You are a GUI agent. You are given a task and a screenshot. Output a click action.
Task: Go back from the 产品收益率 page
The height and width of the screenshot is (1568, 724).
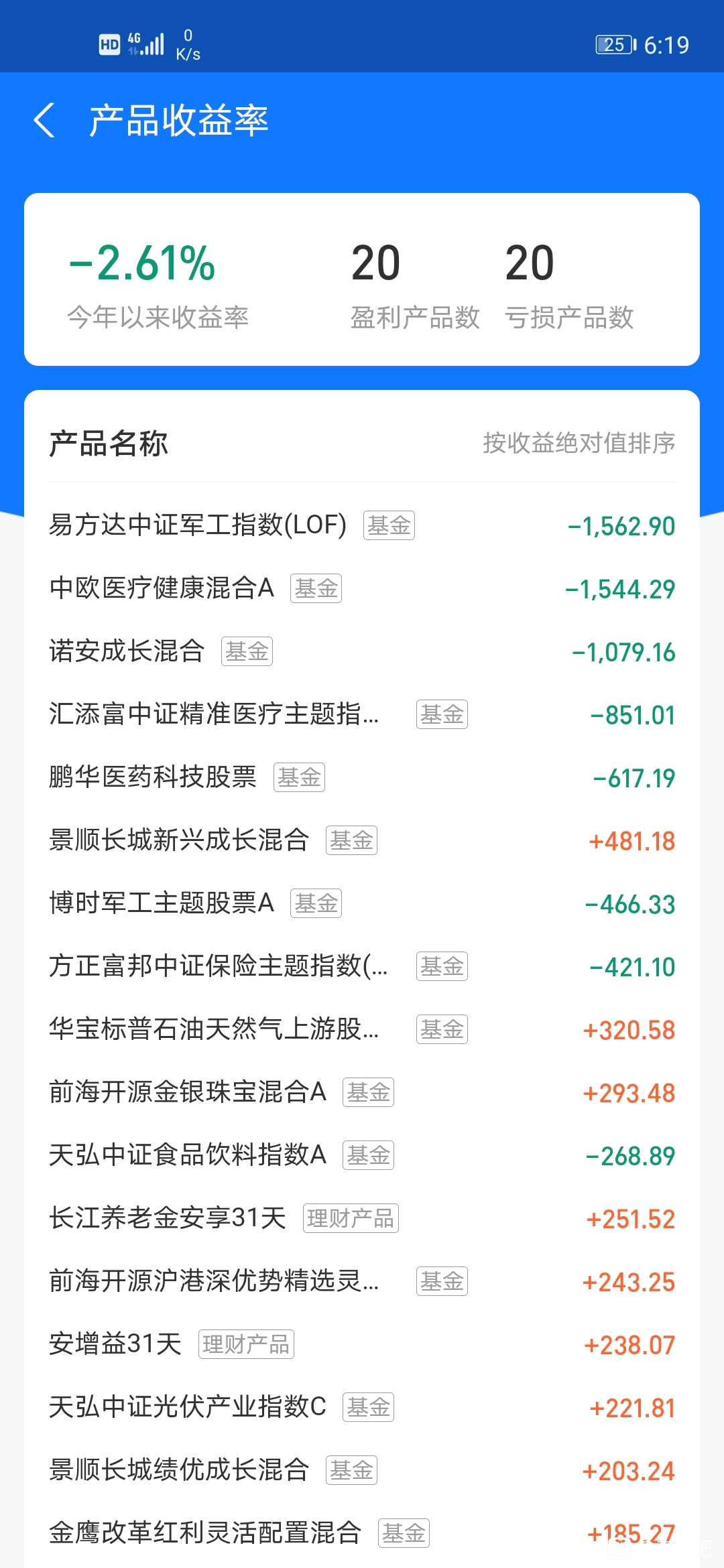(x=44, y=121)
